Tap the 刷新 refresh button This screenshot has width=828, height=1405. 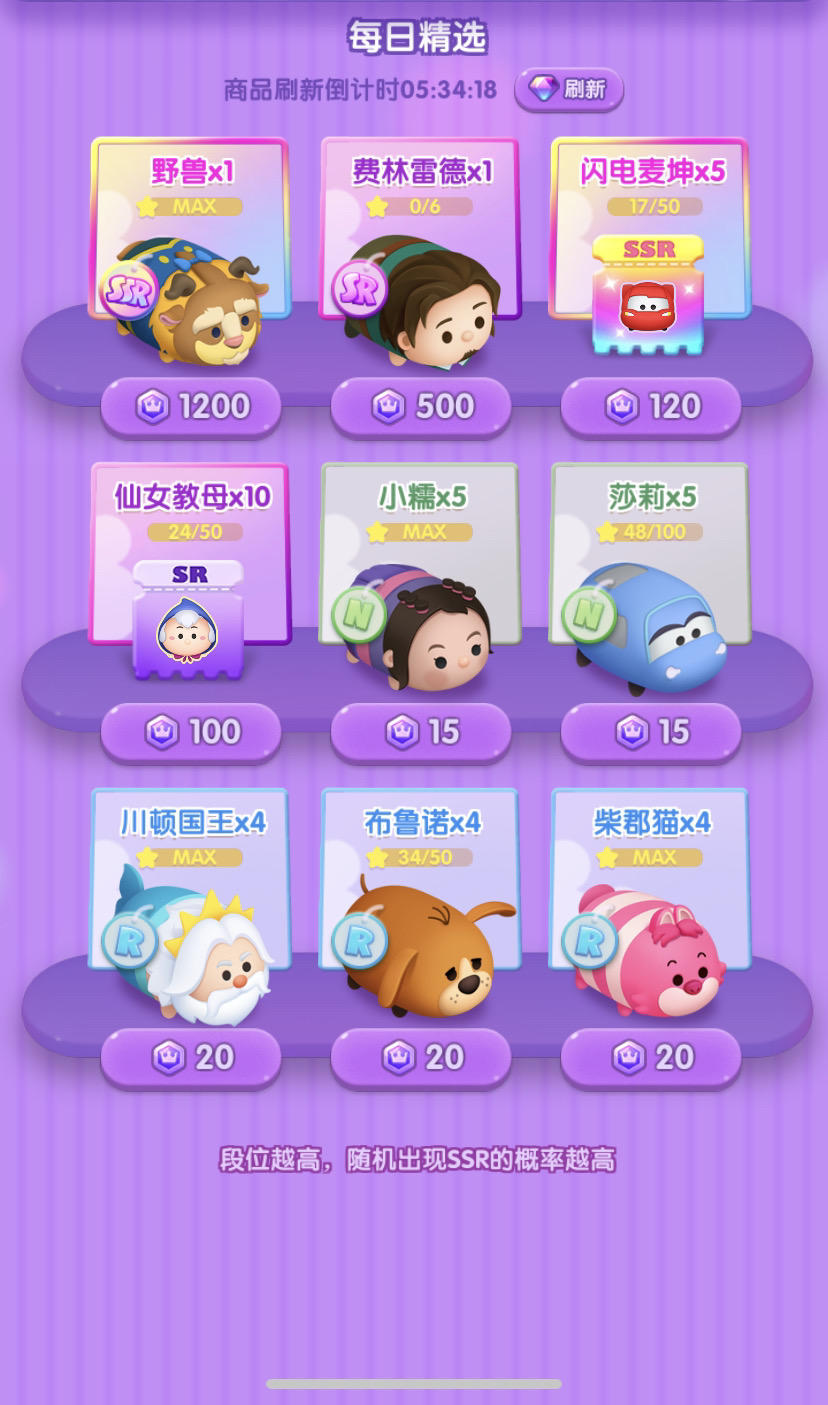pos(569,89)
